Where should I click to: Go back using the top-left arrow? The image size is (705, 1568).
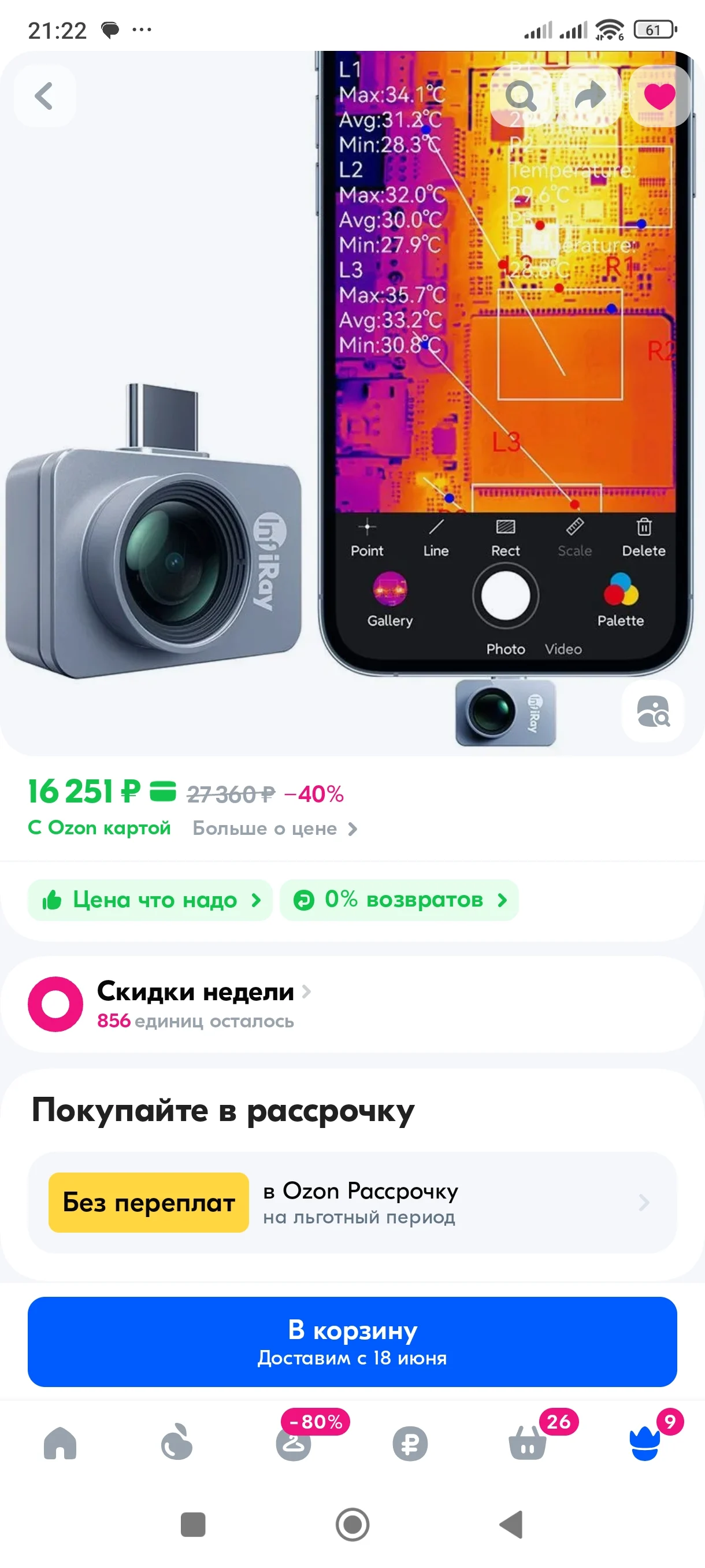click(44, 96)
